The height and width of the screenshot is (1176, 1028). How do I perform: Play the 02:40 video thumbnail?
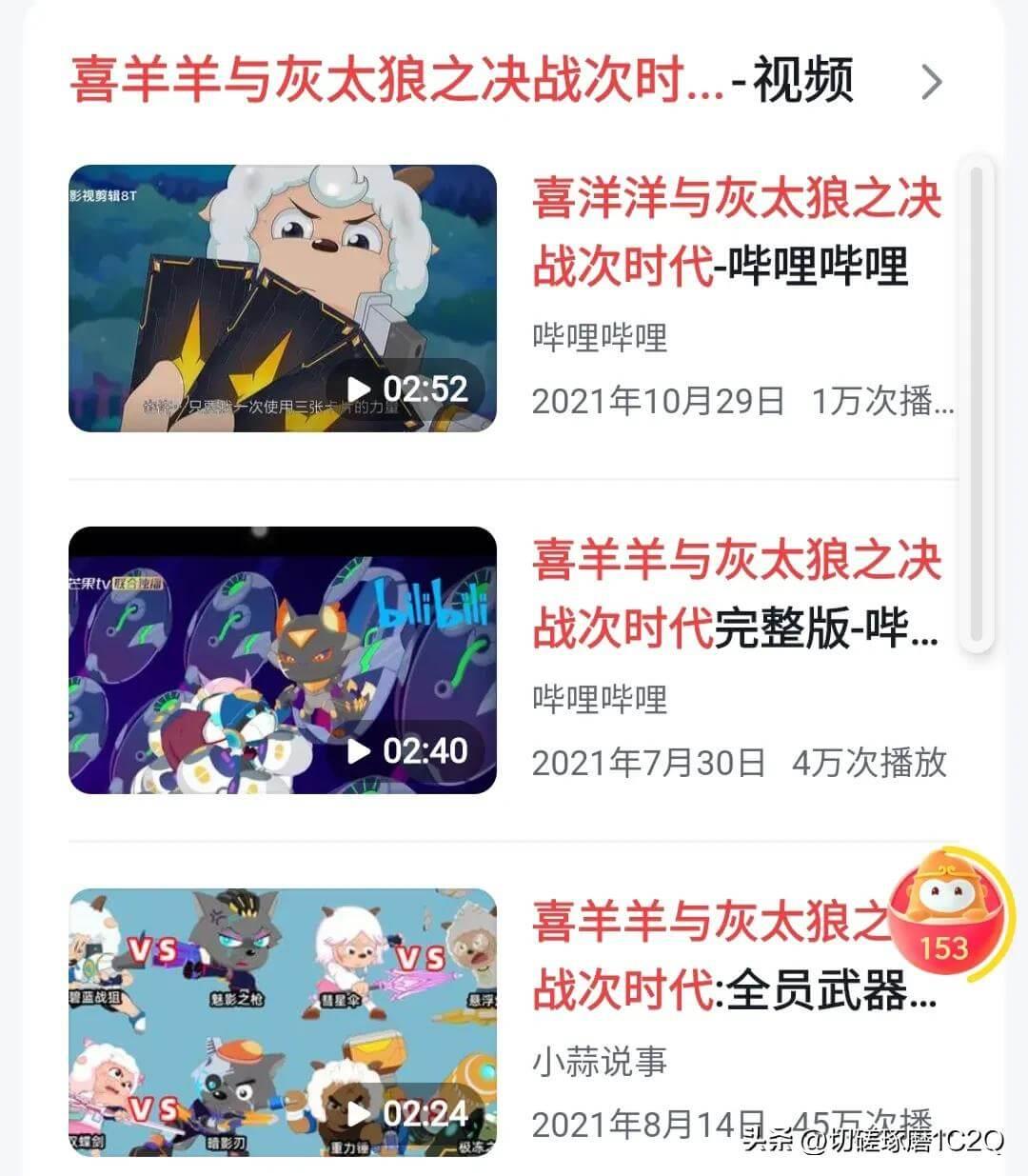[283, 660]
